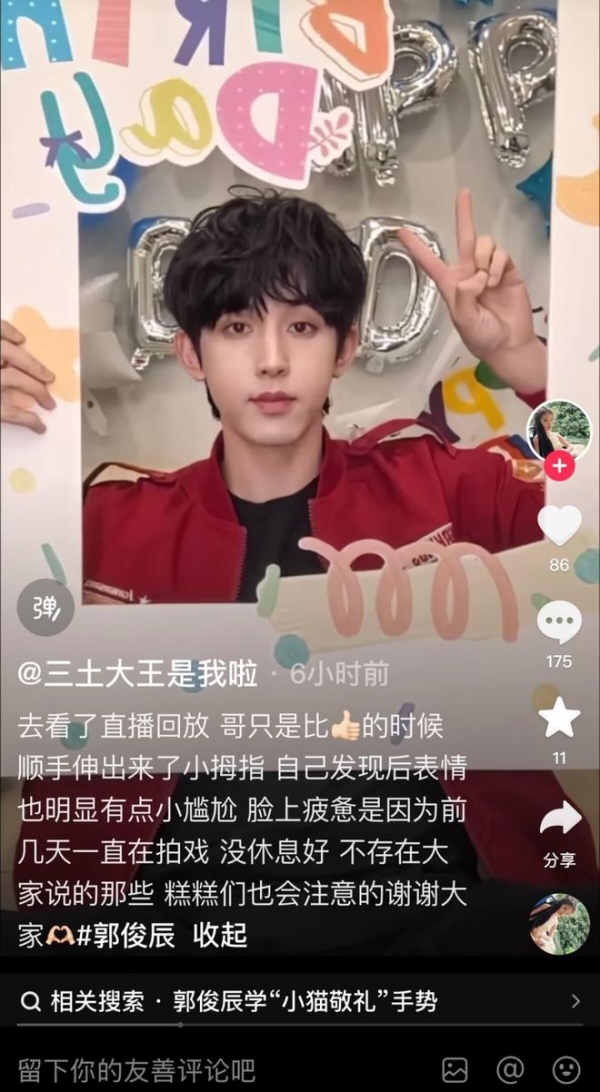This screenshot has height=1092, width=600.
Task: Open @三土大王是我啦 profile
Action: point(138,673)
